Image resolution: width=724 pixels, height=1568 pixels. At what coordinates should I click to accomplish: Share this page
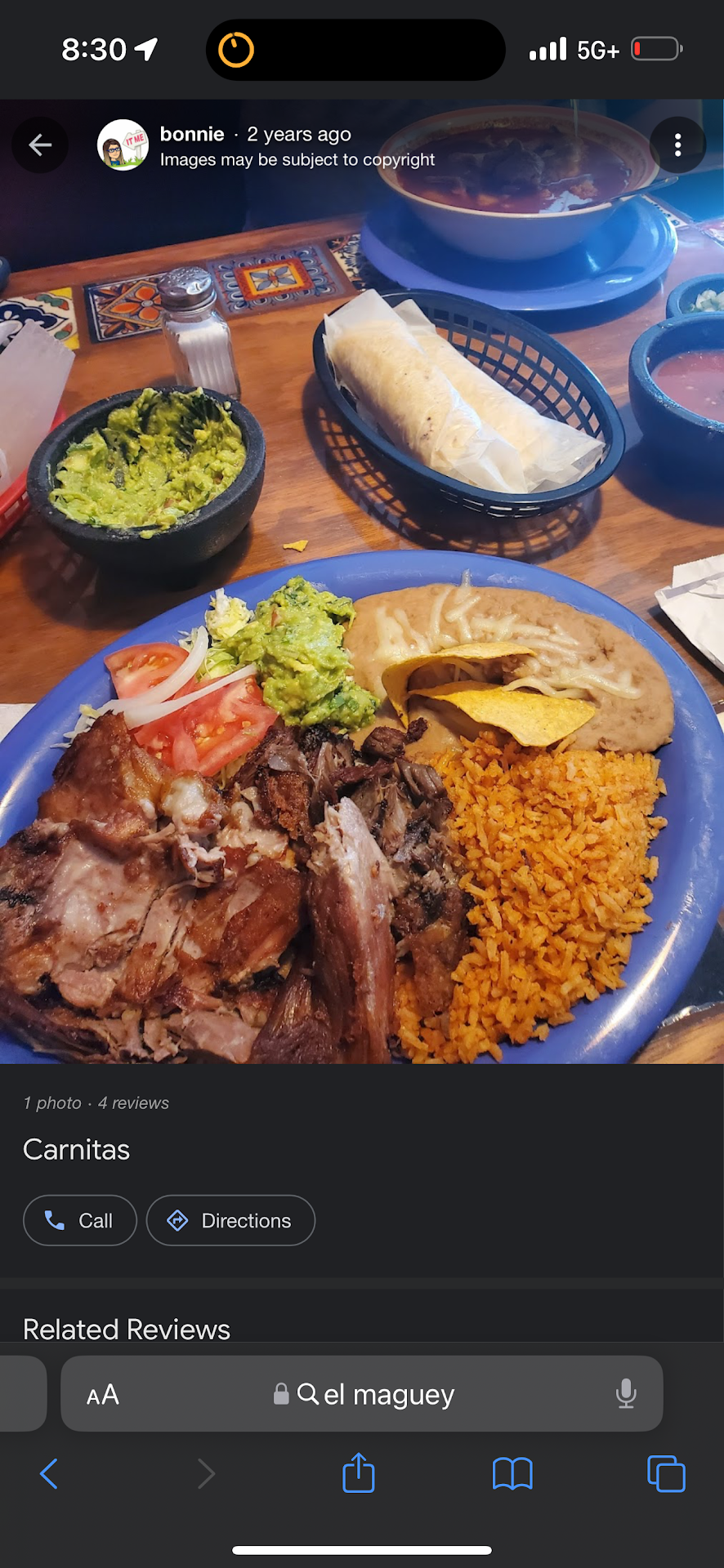359,1473
